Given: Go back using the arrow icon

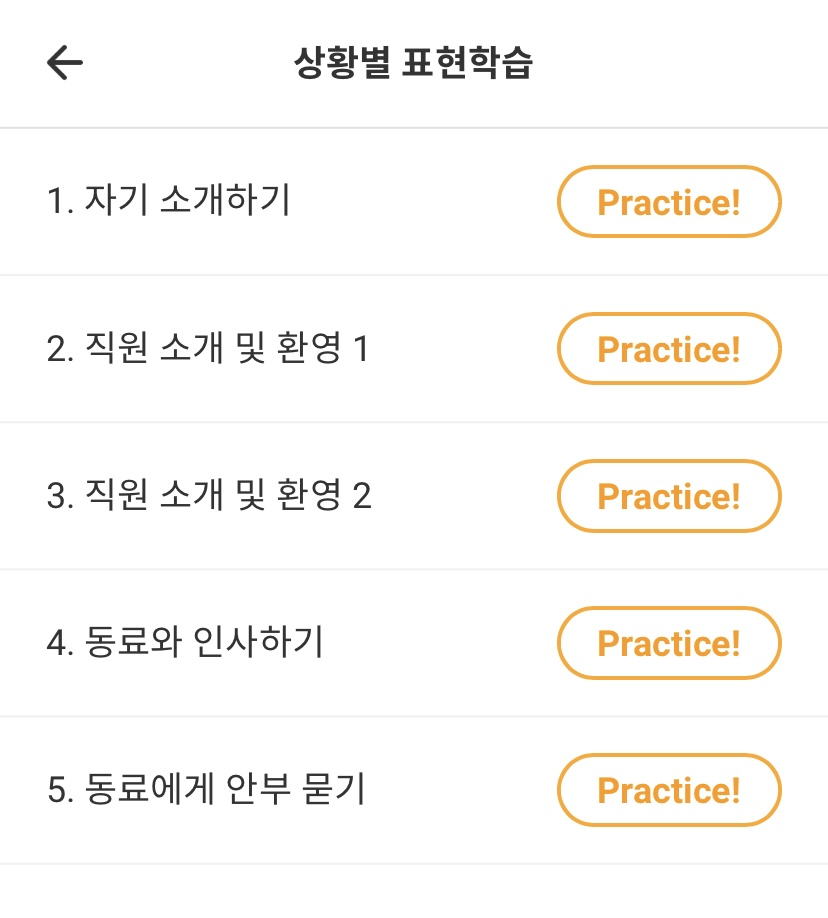Looking at the screenshot, I should tap(65, 63).
